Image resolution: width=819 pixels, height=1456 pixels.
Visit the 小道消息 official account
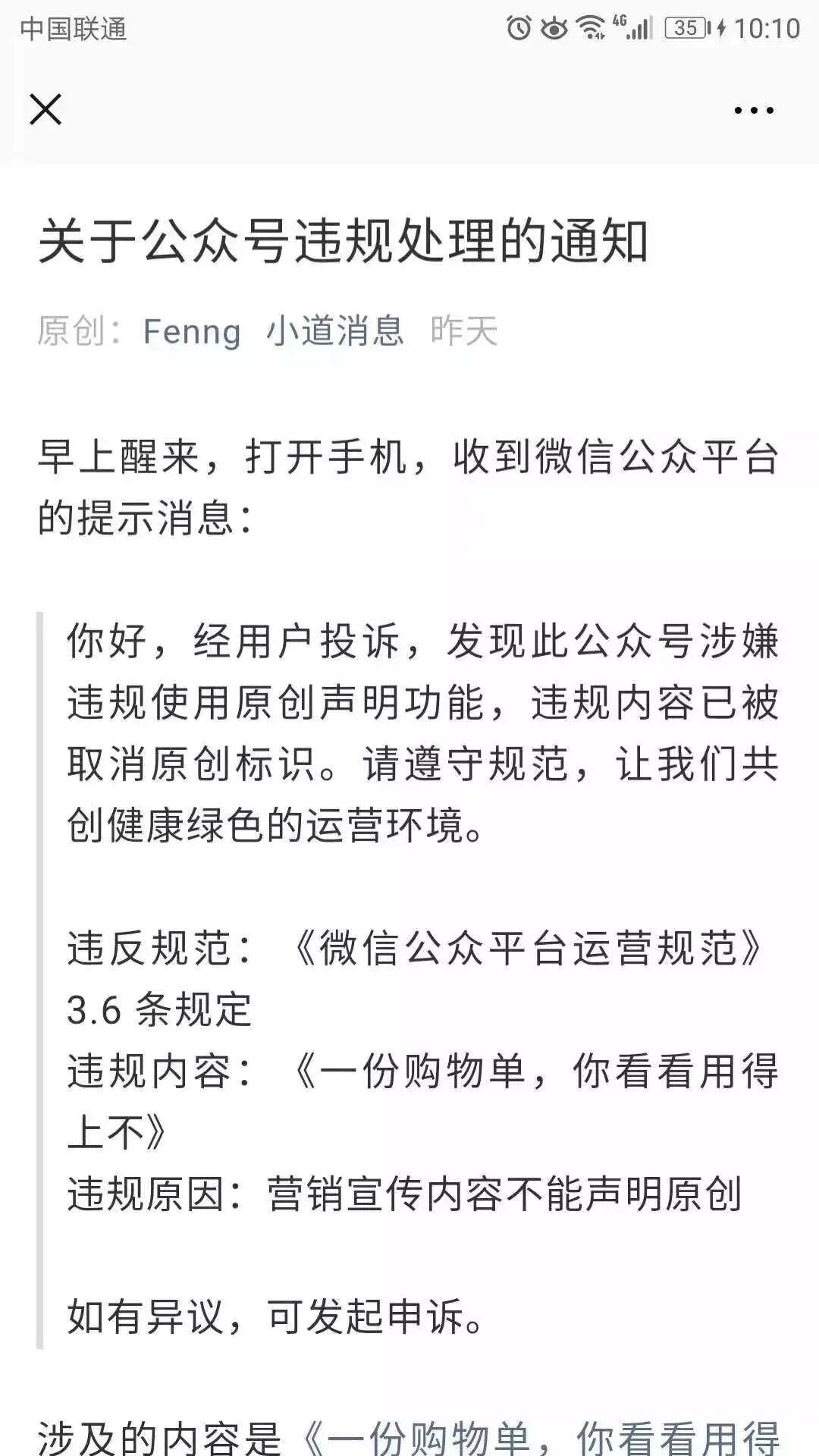(334, 331)
